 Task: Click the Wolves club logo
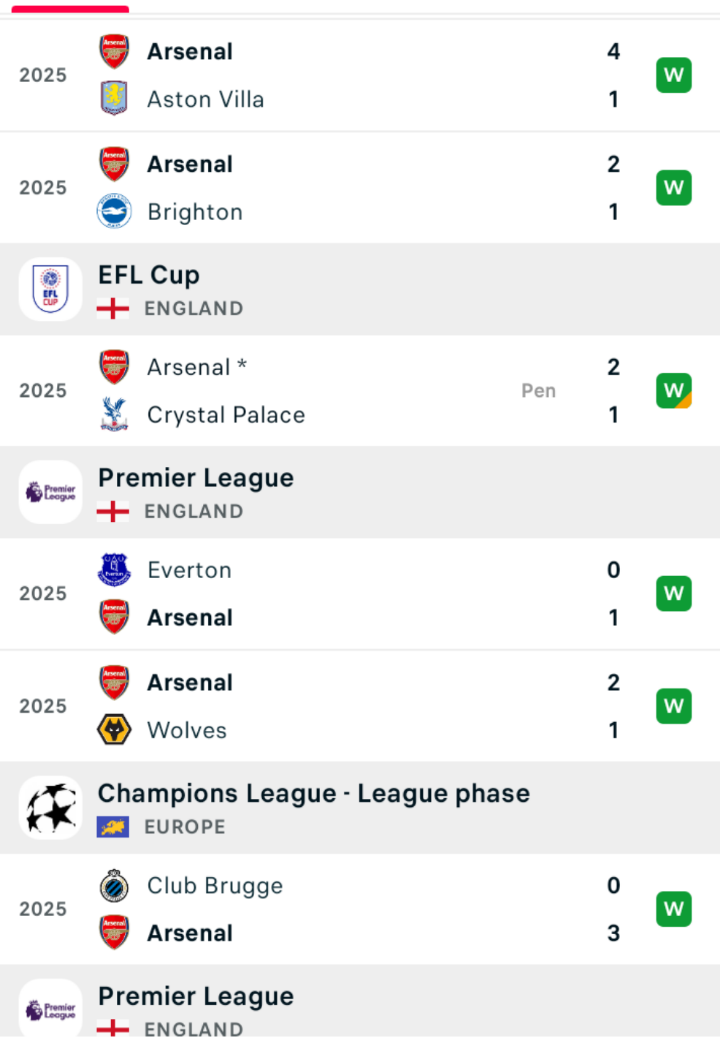pyautogui.click(x=114, y=730)
